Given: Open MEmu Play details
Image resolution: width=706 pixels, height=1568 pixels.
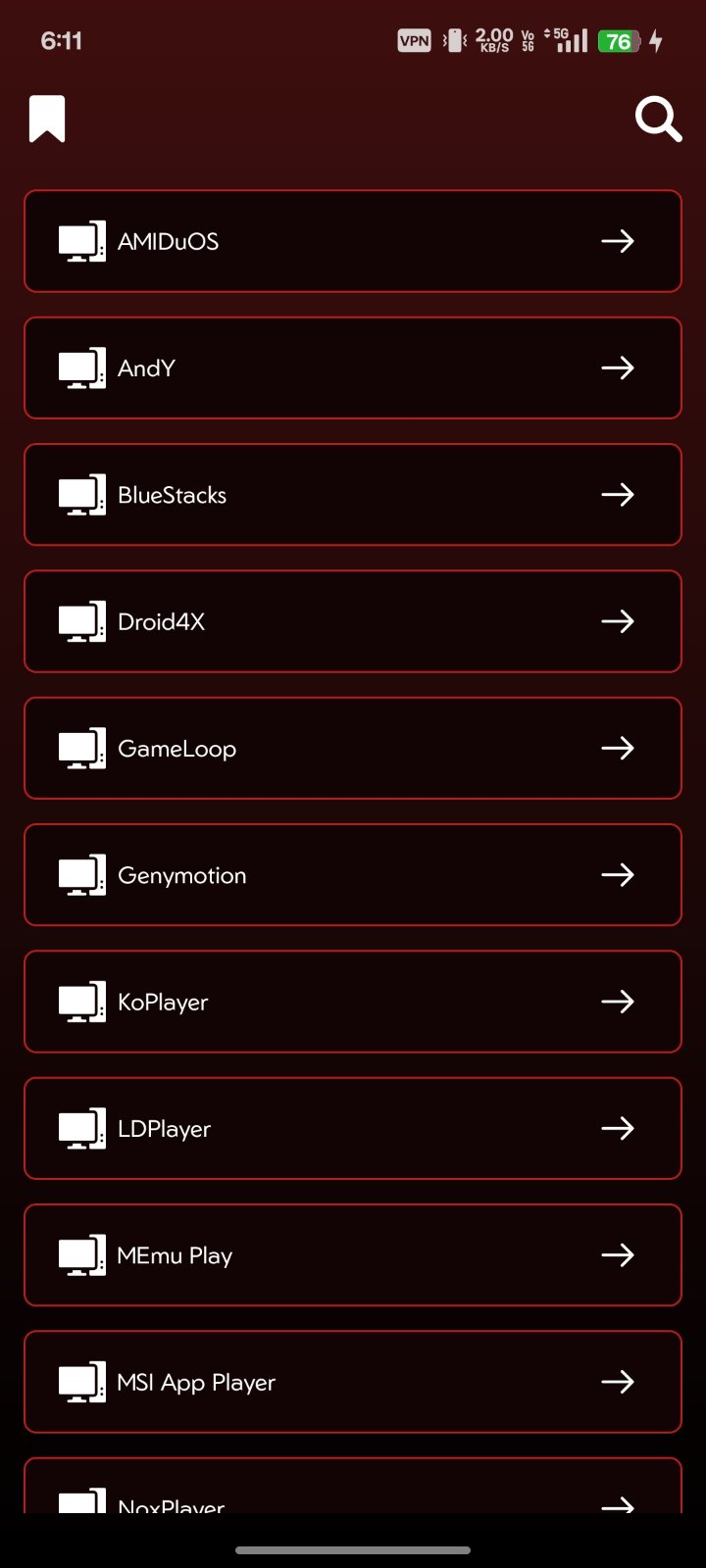Looking at the screenshot, I should pyautogui.click(x=353, y=1255).
